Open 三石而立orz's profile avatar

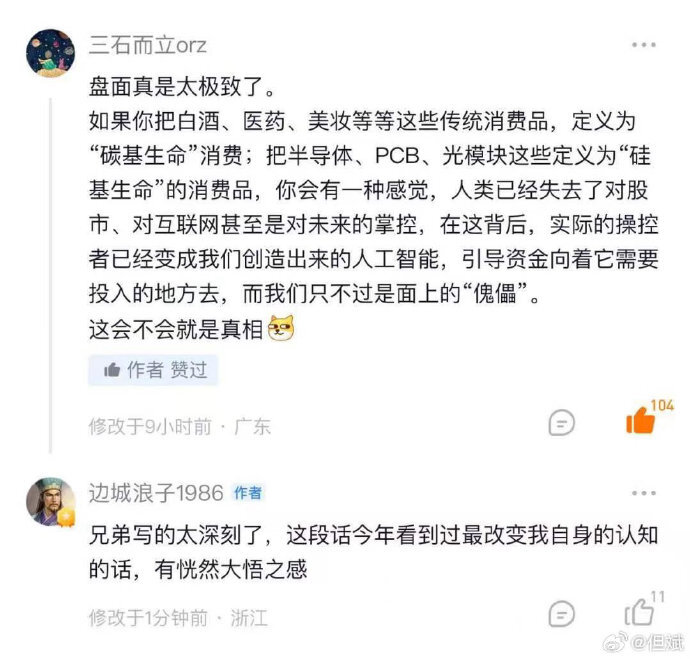pyautogui.click(x=50, y=53)
